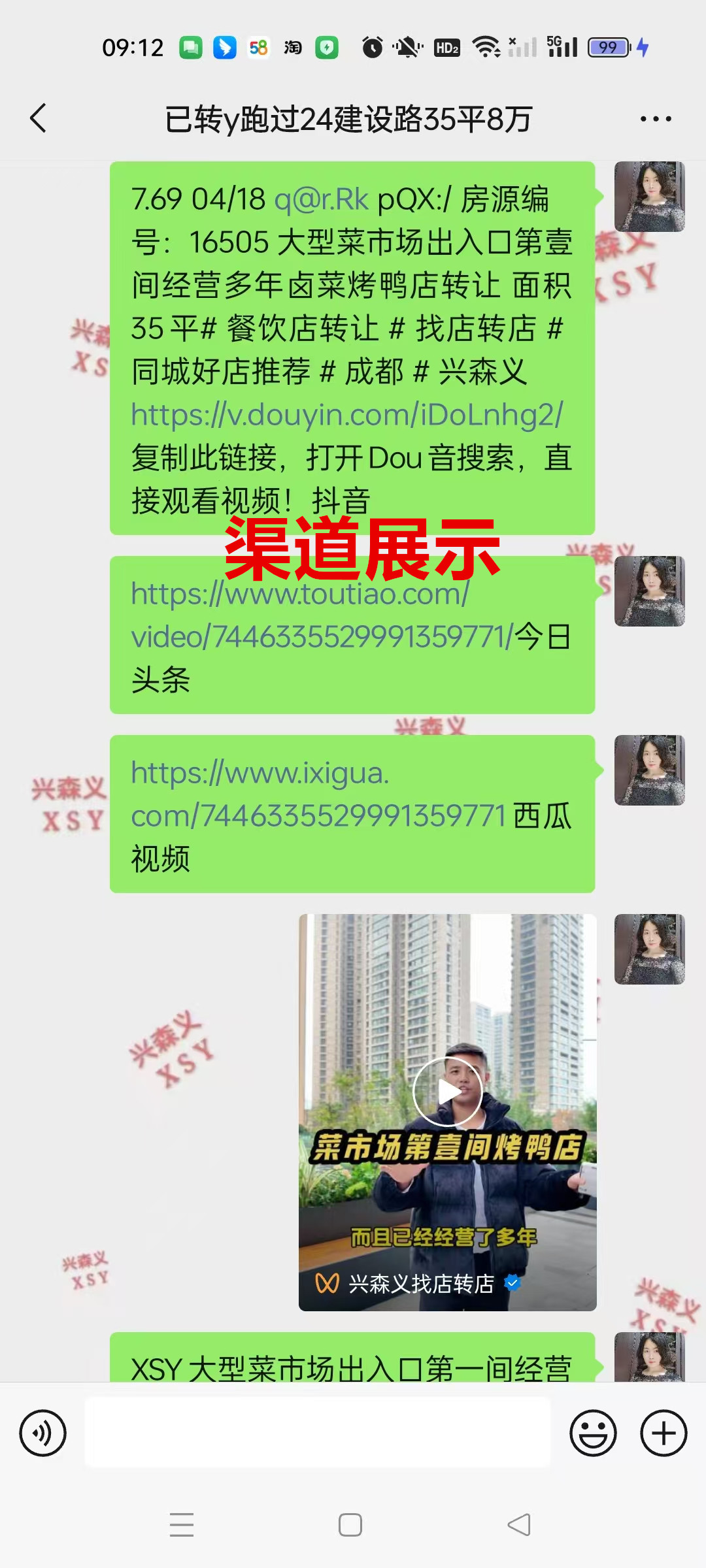Switch to voice message input
This screenshot has height=1568, width=706.
pyautogui.click(x=43, y=1433)
